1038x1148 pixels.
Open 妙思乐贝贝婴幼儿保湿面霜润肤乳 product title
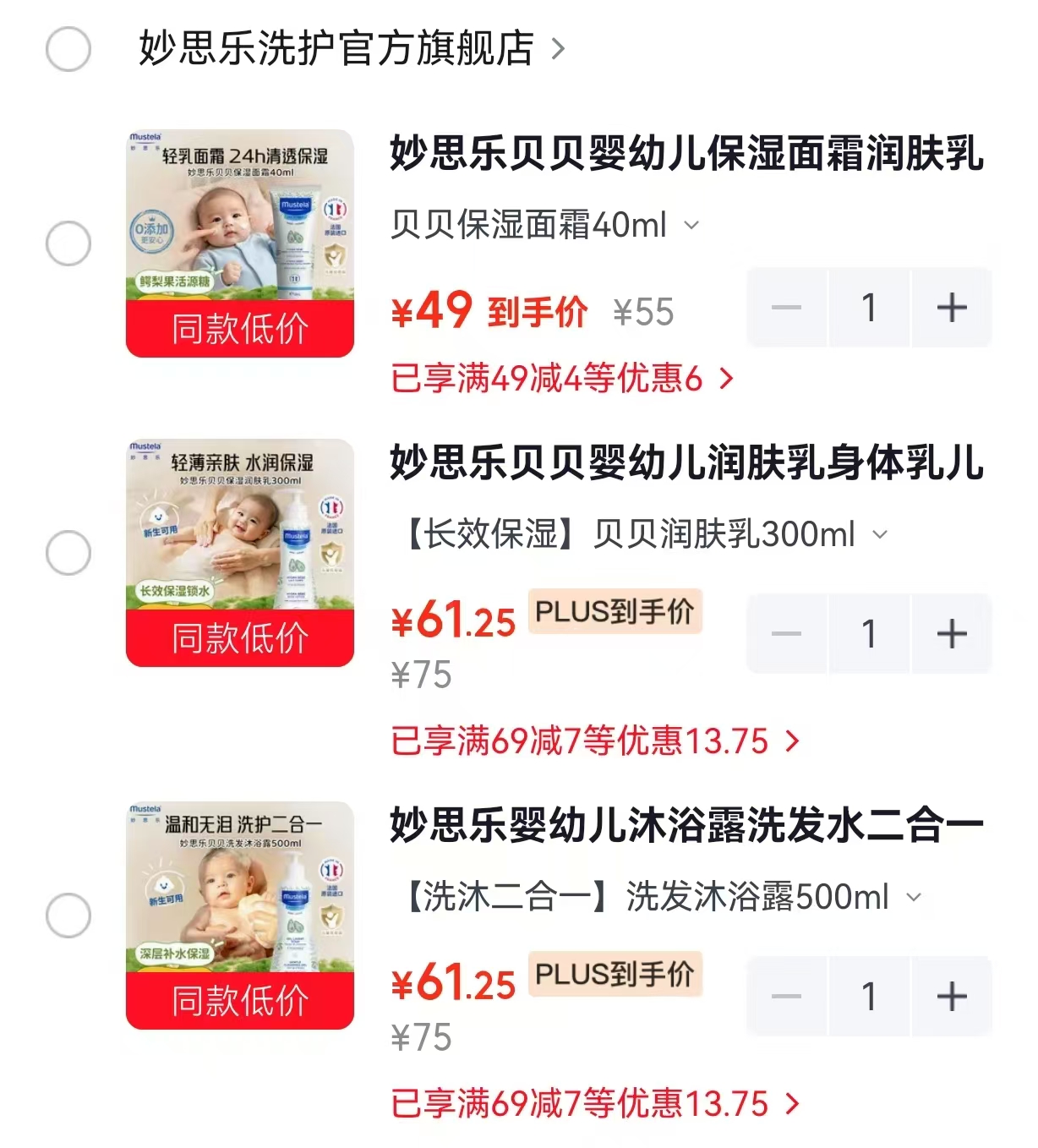687,154
